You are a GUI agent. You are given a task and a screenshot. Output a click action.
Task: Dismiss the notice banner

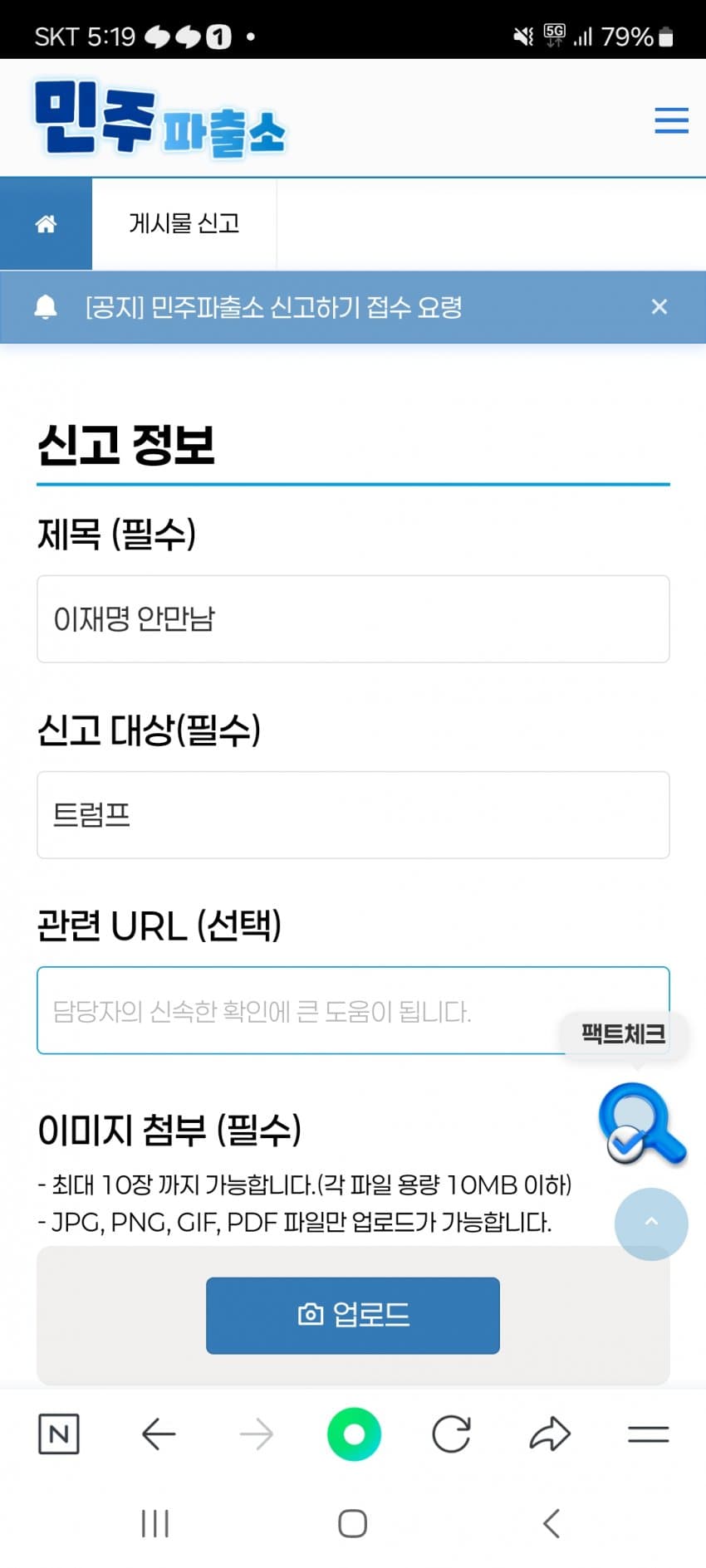click(659, 307)
